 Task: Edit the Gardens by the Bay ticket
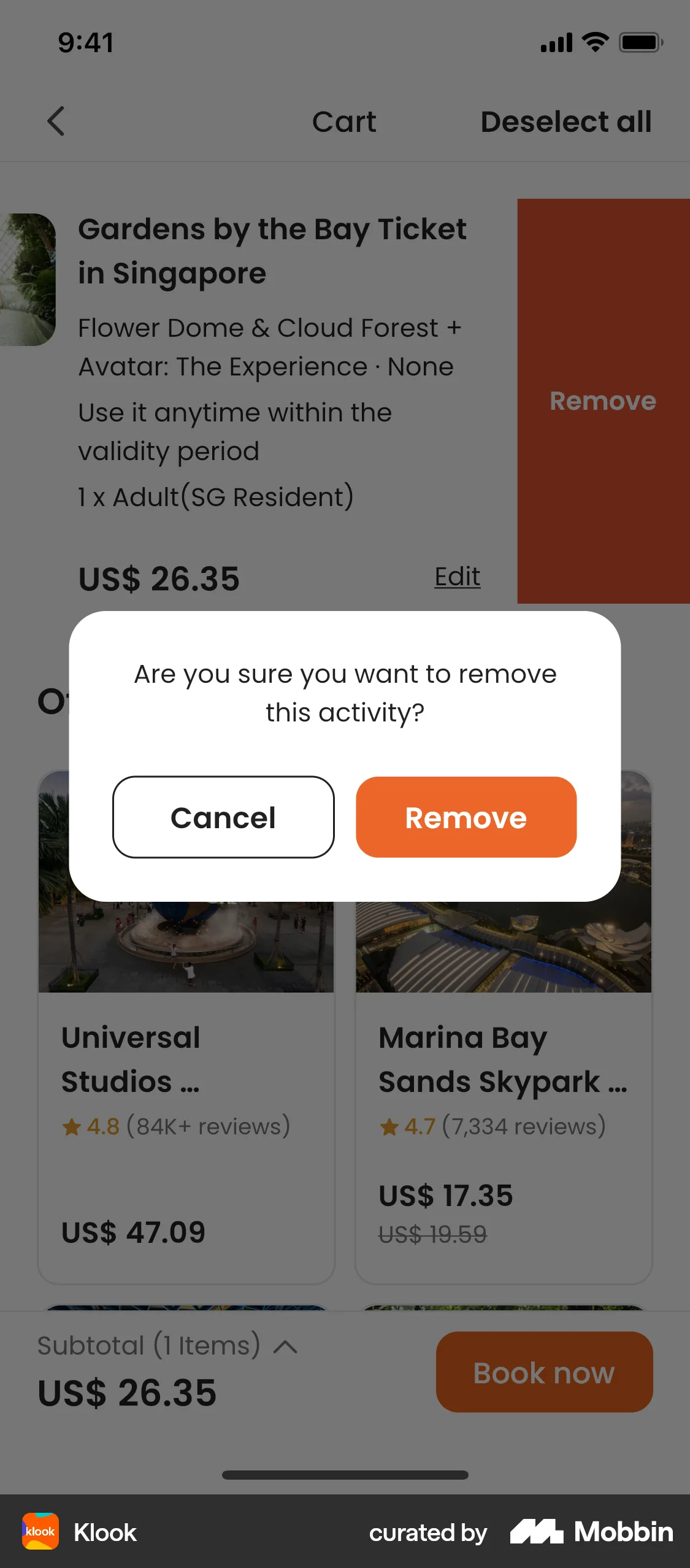pos(456,576)
